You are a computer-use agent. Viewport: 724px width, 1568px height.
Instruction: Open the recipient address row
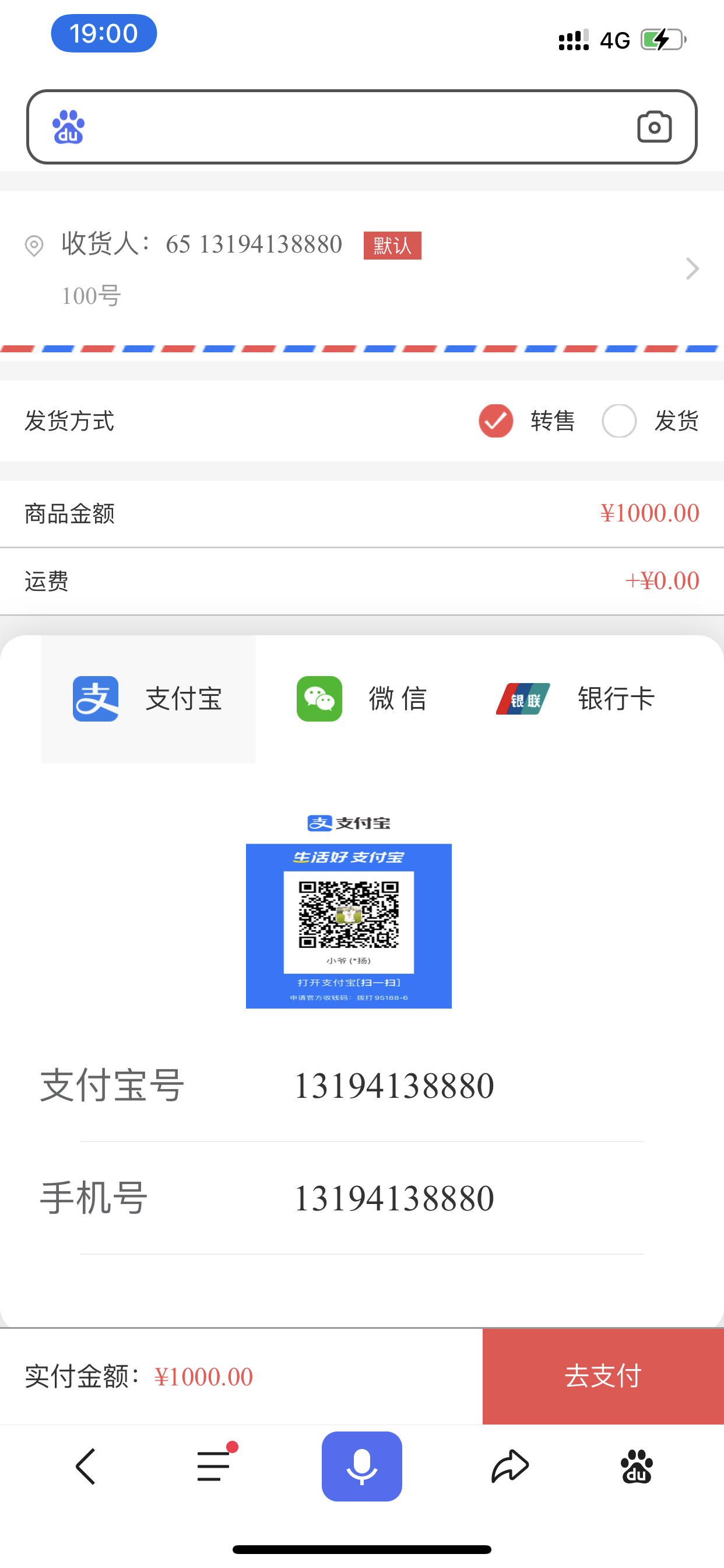tap(361, 268)
